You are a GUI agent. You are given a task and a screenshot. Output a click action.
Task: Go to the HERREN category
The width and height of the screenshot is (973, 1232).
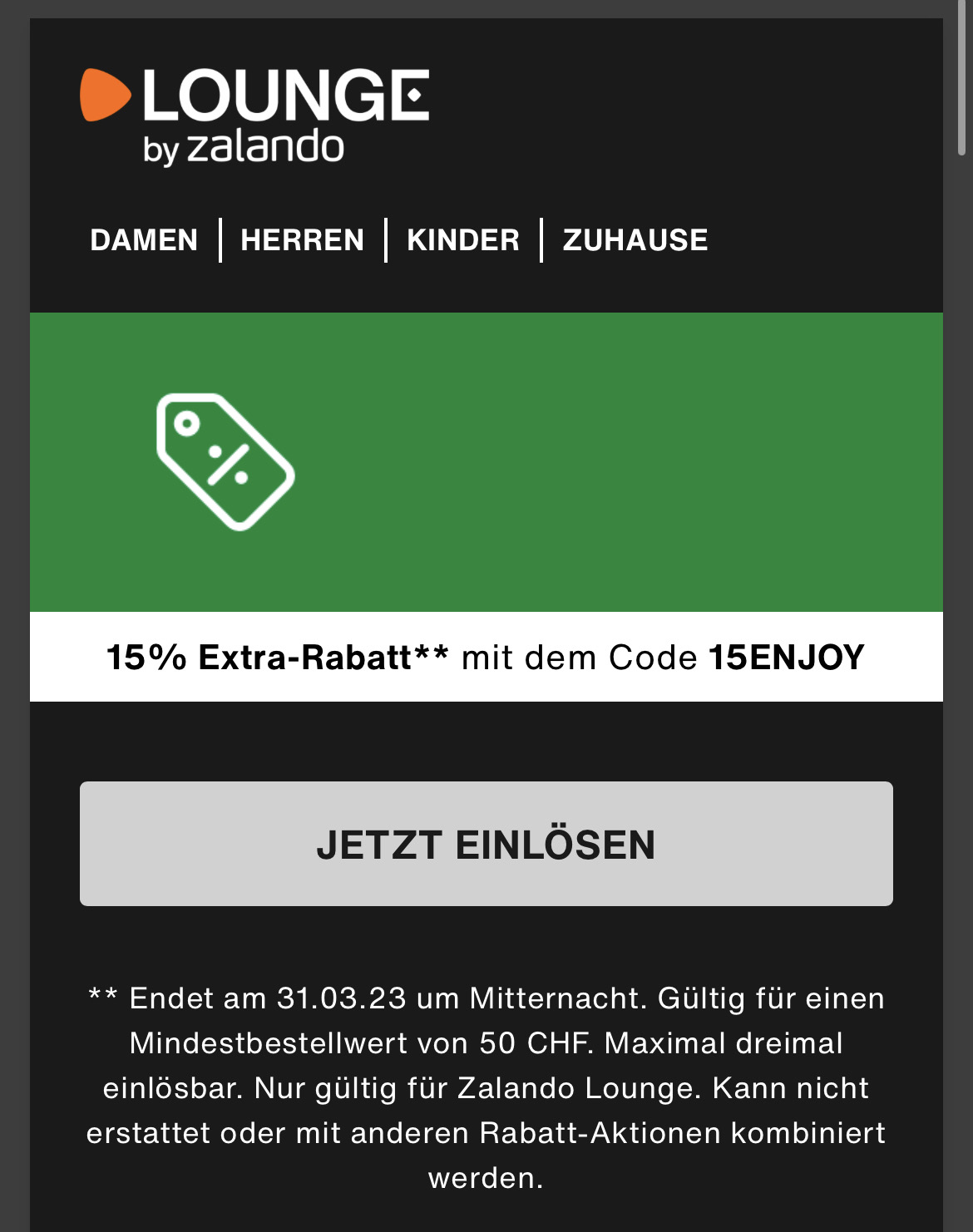303,240
